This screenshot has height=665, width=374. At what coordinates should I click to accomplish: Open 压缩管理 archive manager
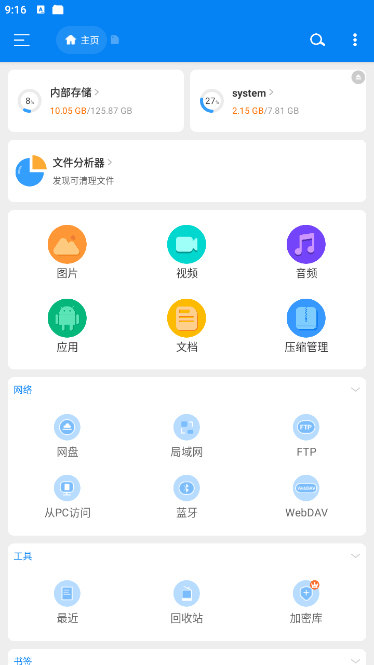pyautogui.click(x=306, y=326)
